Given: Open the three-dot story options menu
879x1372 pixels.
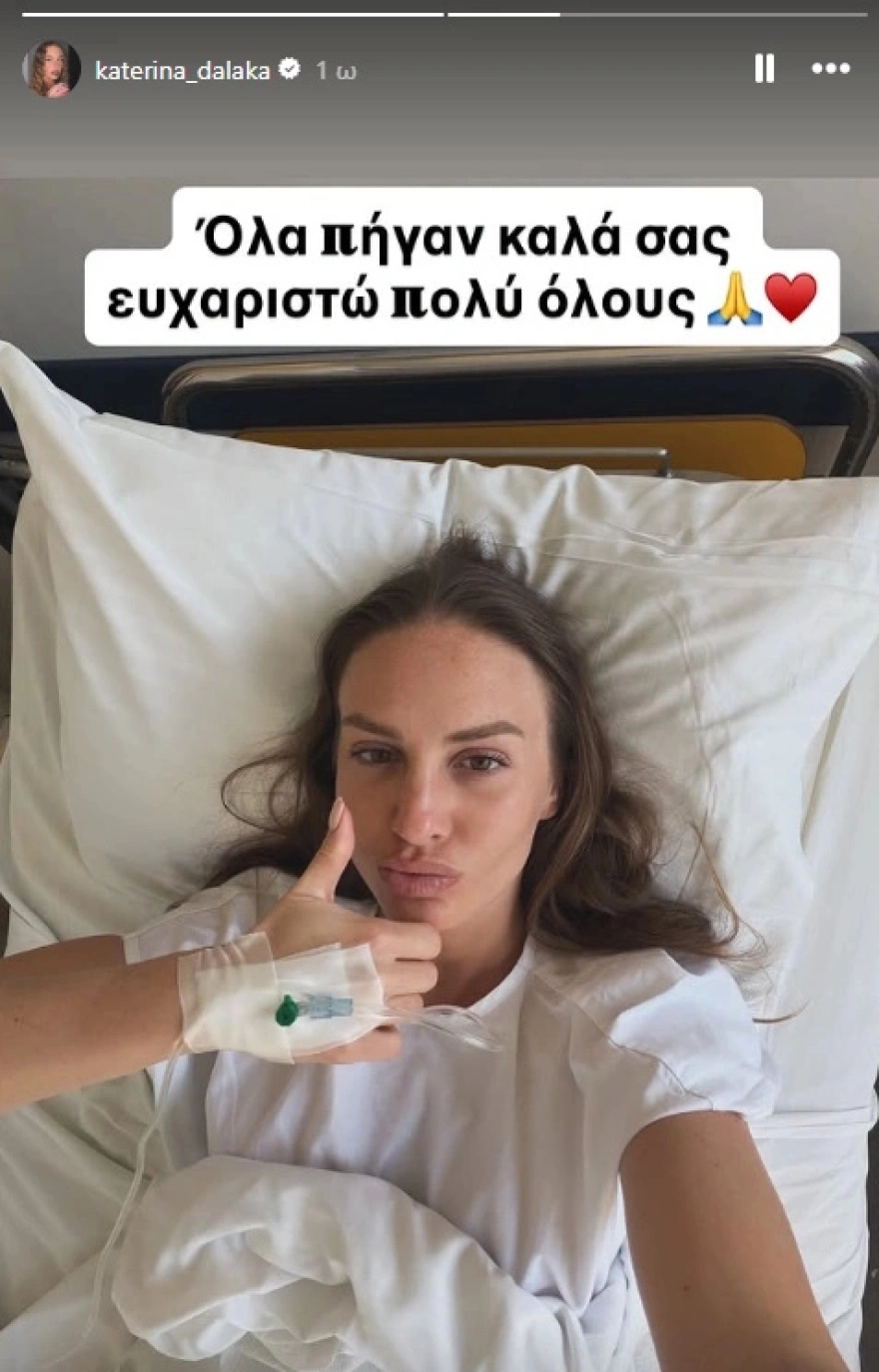Looking at the screenshot, I should pyautogui.click(x=830, y=69).
